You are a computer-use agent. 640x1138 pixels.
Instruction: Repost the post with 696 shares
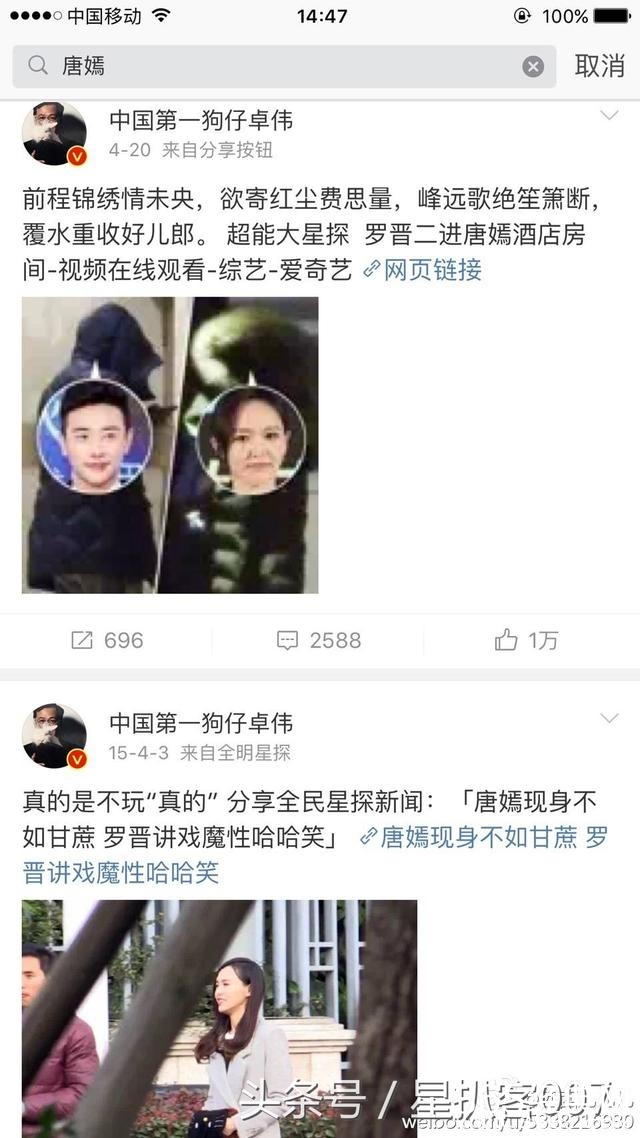click(x=107, y=640)
